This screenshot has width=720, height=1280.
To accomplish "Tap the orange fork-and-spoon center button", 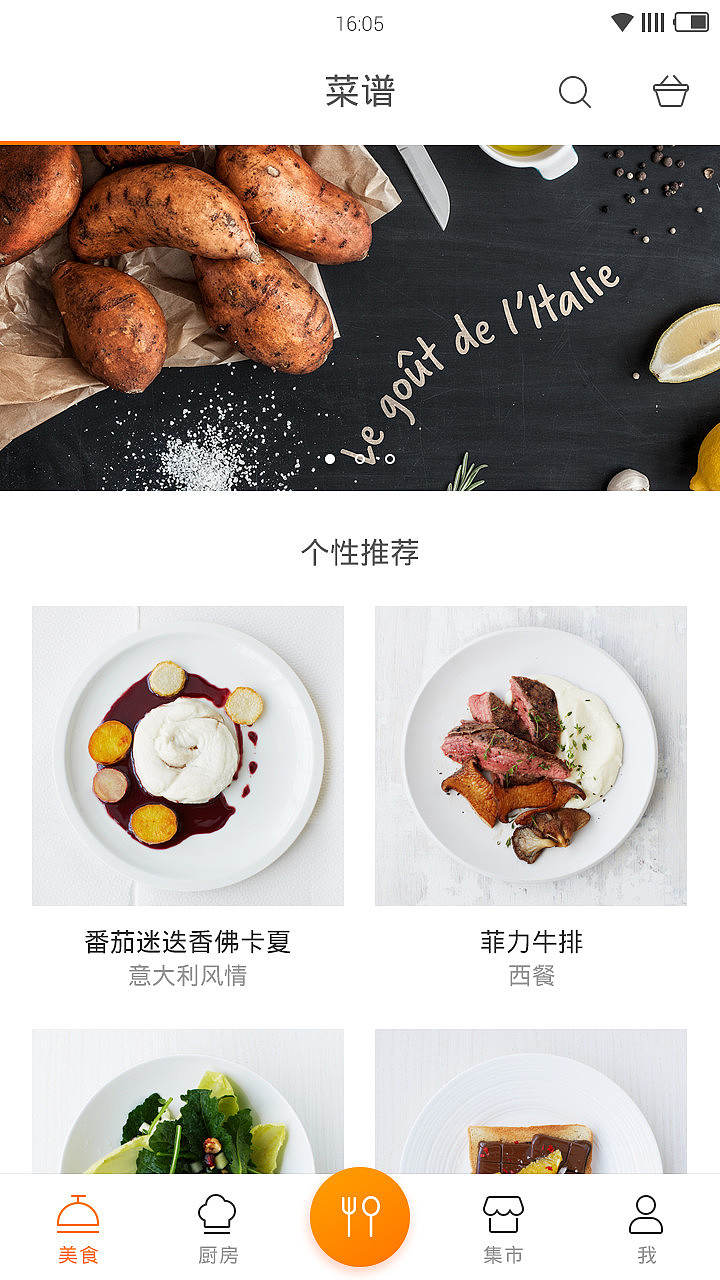I will click(x=362, y=1215).
